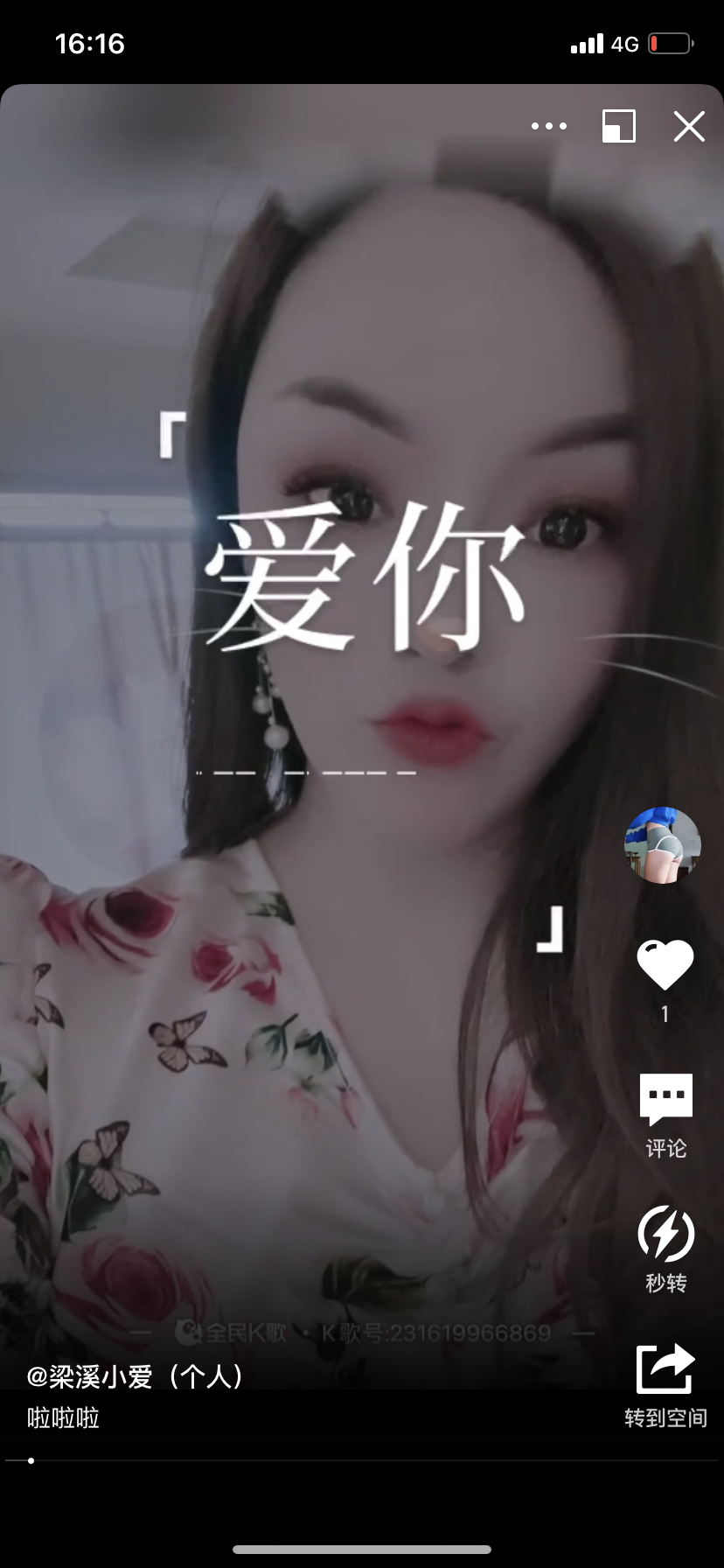The image size is (724, 1568).
Task: Tap the video progress bar
Action: tap(362, 1460)
